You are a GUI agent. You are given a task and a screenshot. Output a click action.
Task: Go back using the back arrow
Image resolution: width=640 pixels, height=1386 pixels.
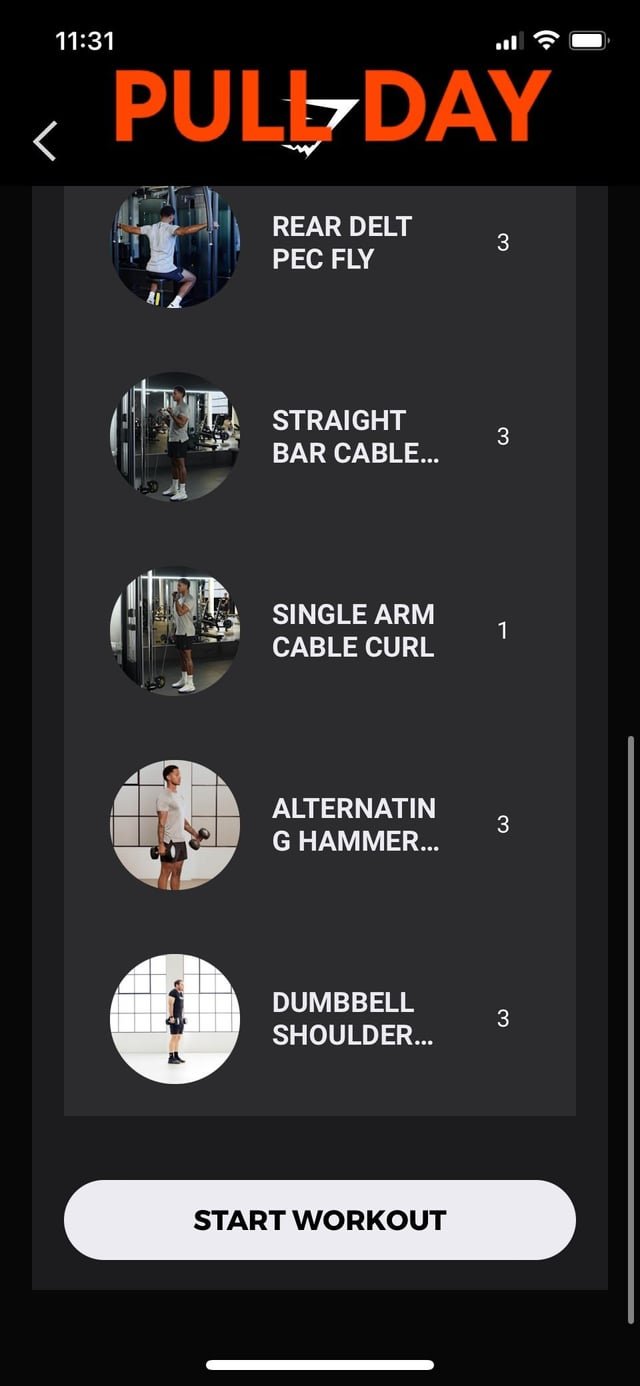coord(45,141)
